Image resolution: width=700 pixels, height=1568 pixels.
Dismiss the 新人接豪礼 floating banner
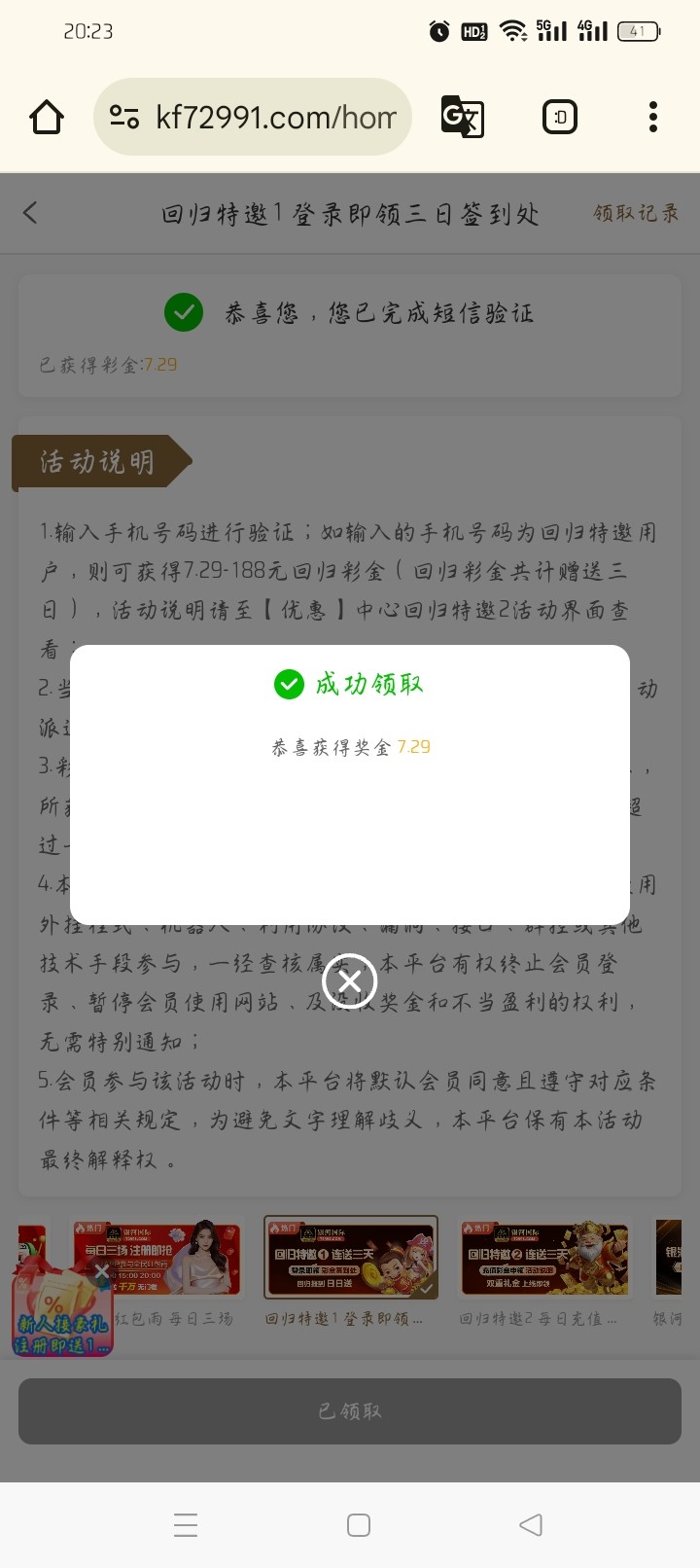(102, 1270)
